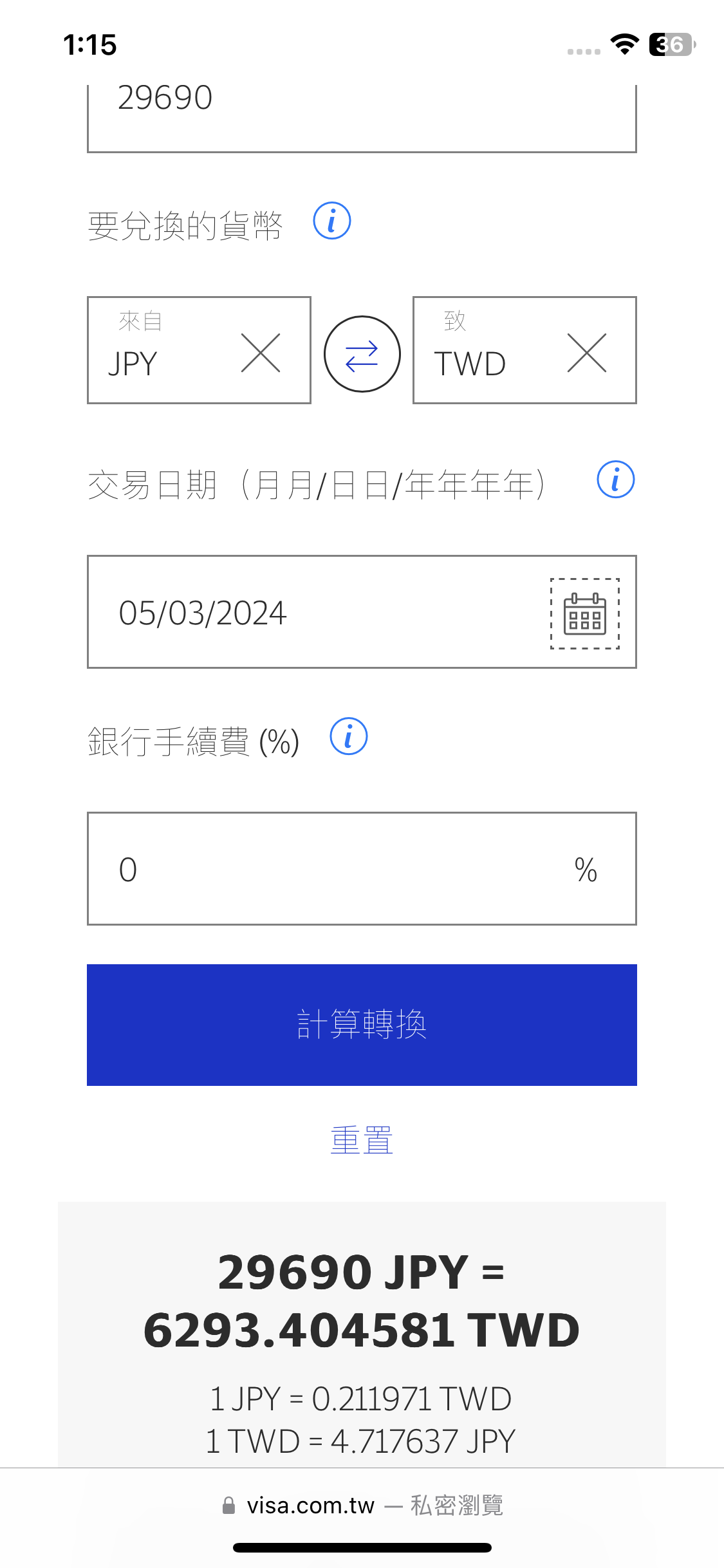
Task: Clear the JPY source currency
Action: click(x=261, y=353)
